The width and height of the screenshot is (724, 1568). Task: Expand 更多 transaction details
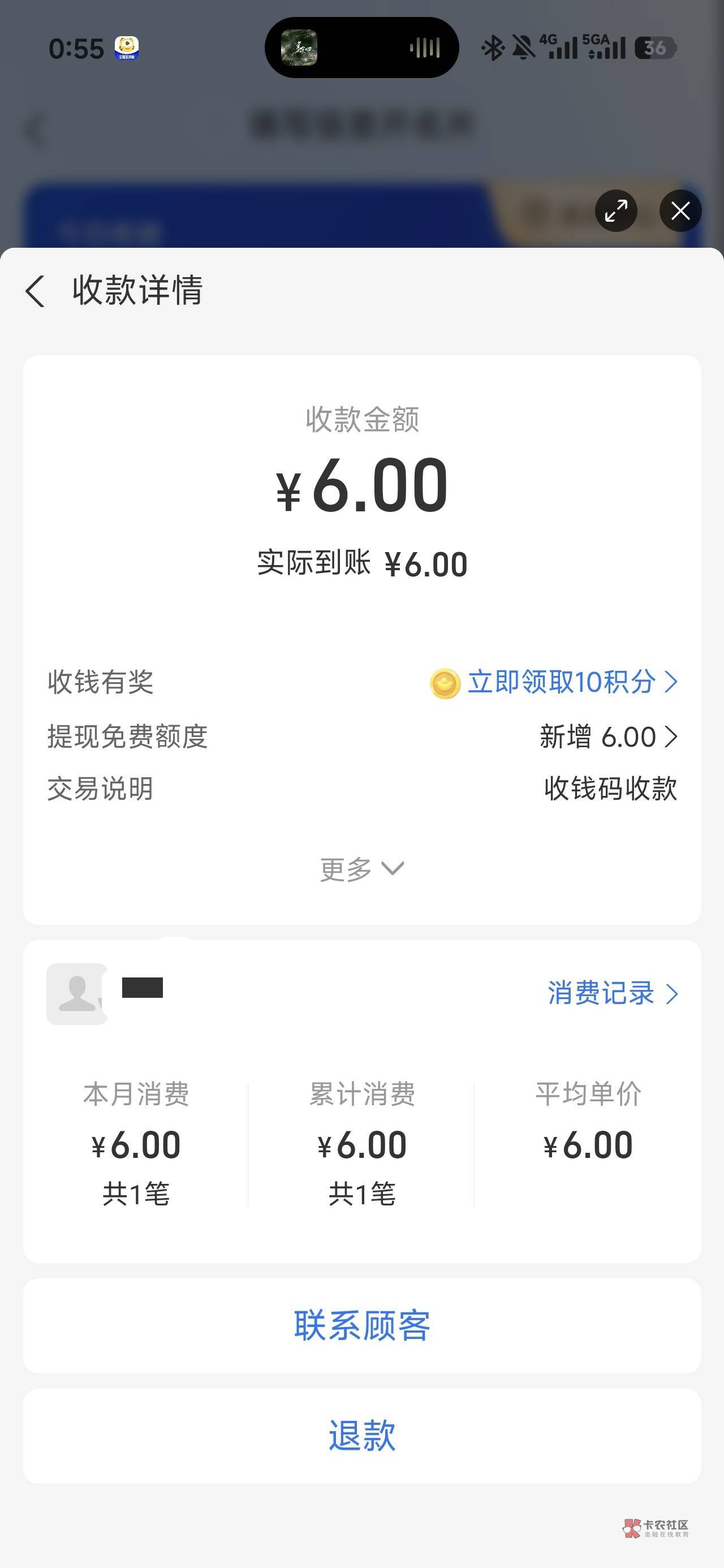(x=361, y=869)
